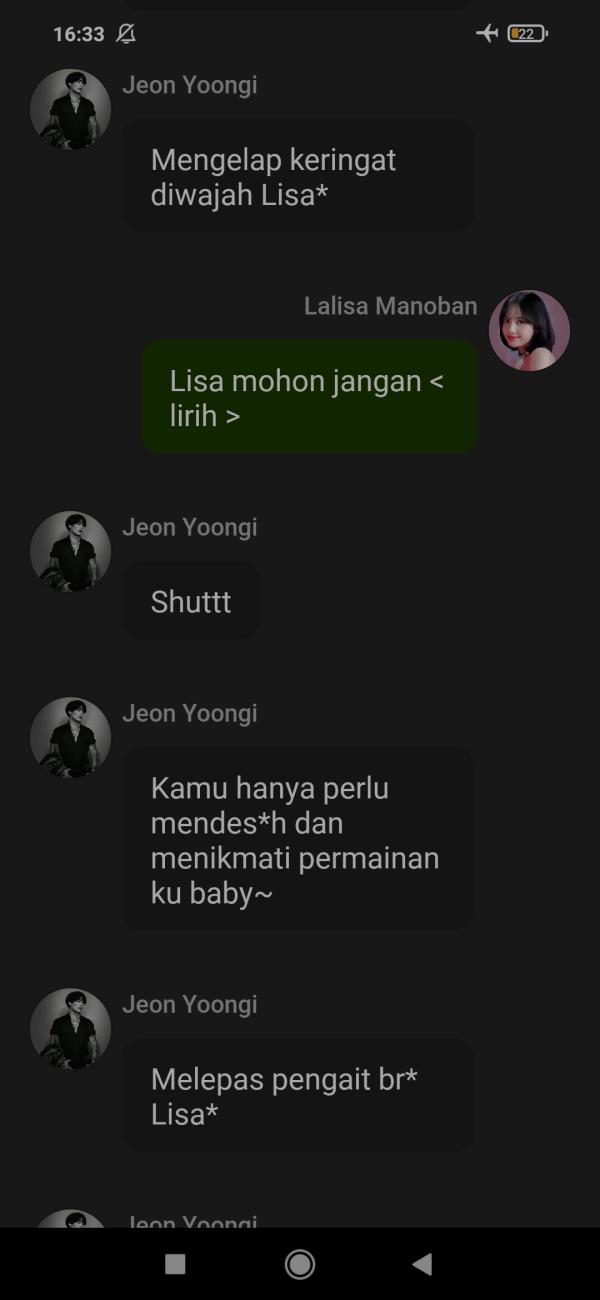
Task: Go back using the system back button
Action: 422,1264
